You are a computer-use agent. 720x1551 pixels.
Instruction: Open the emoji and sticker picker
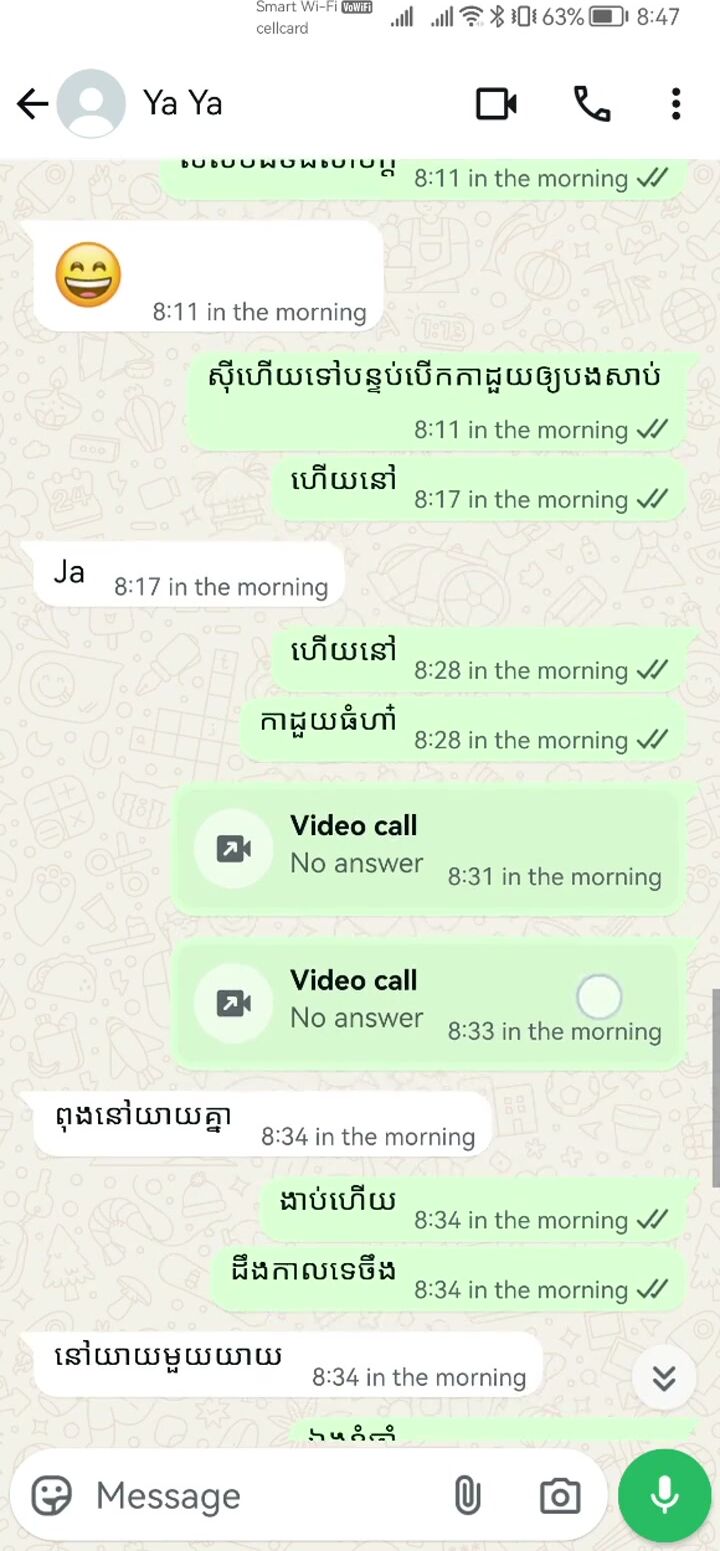[x=52, y=1496]
